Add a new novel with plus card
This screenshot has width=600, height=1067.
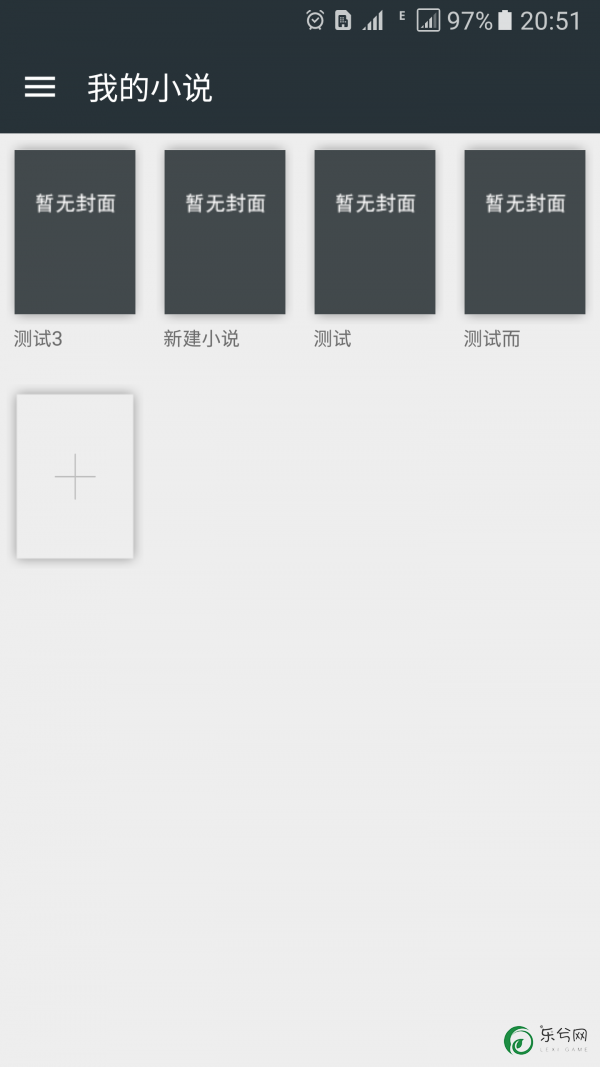coord(75,476)
